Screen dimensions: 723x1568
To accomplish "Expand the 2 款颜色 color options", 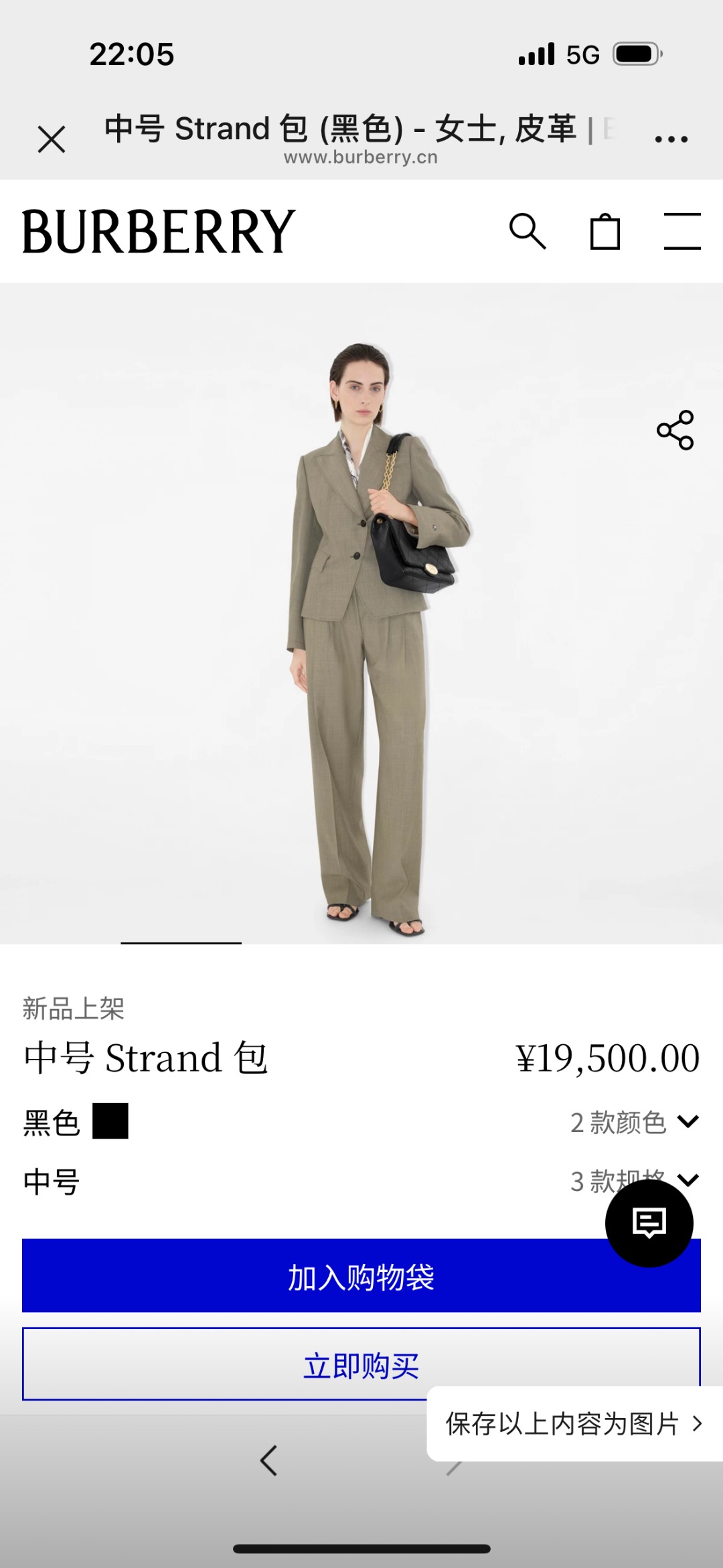I will [633, 1122].
